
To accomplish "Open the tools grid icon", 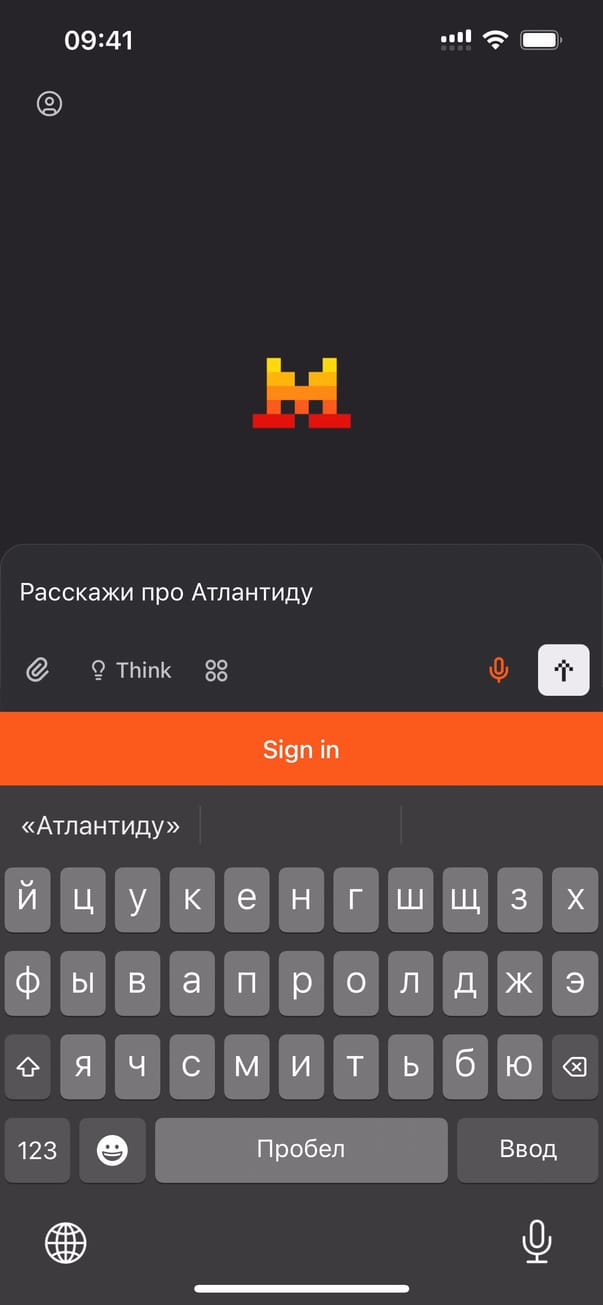I will point(216,670).
